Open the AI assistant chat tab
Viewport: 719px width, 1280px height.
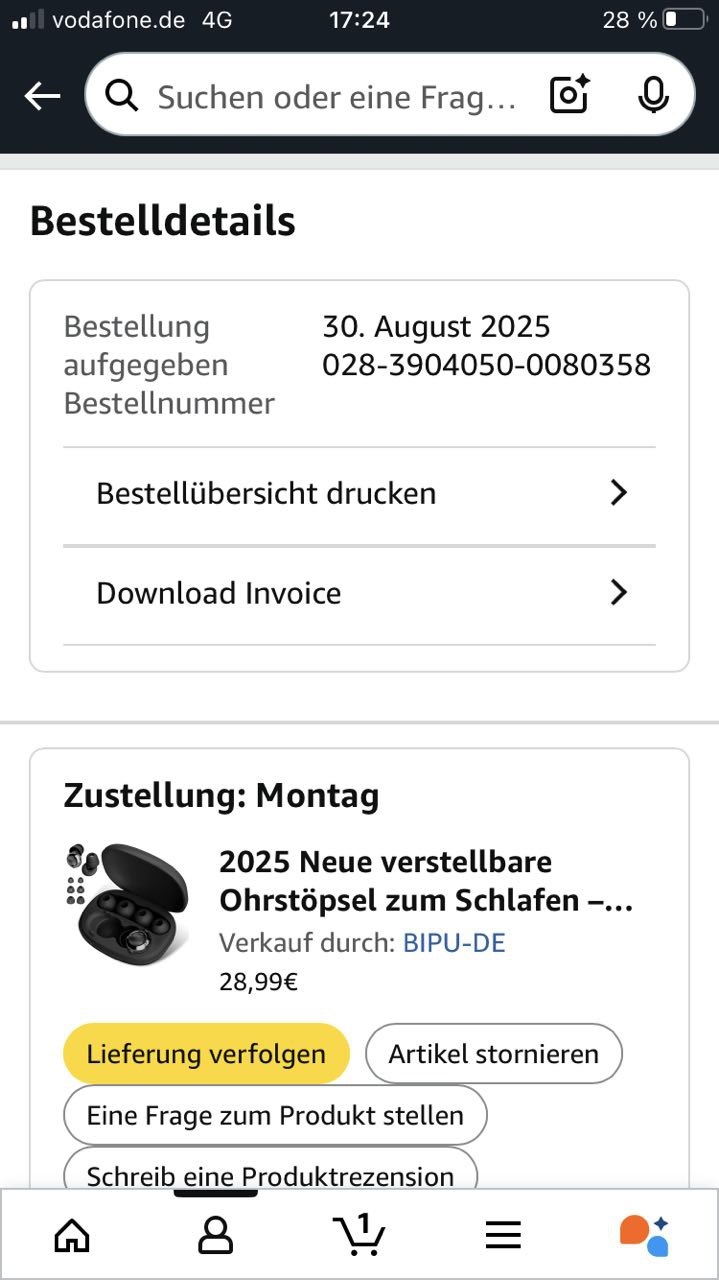[x=645, y=1236]
